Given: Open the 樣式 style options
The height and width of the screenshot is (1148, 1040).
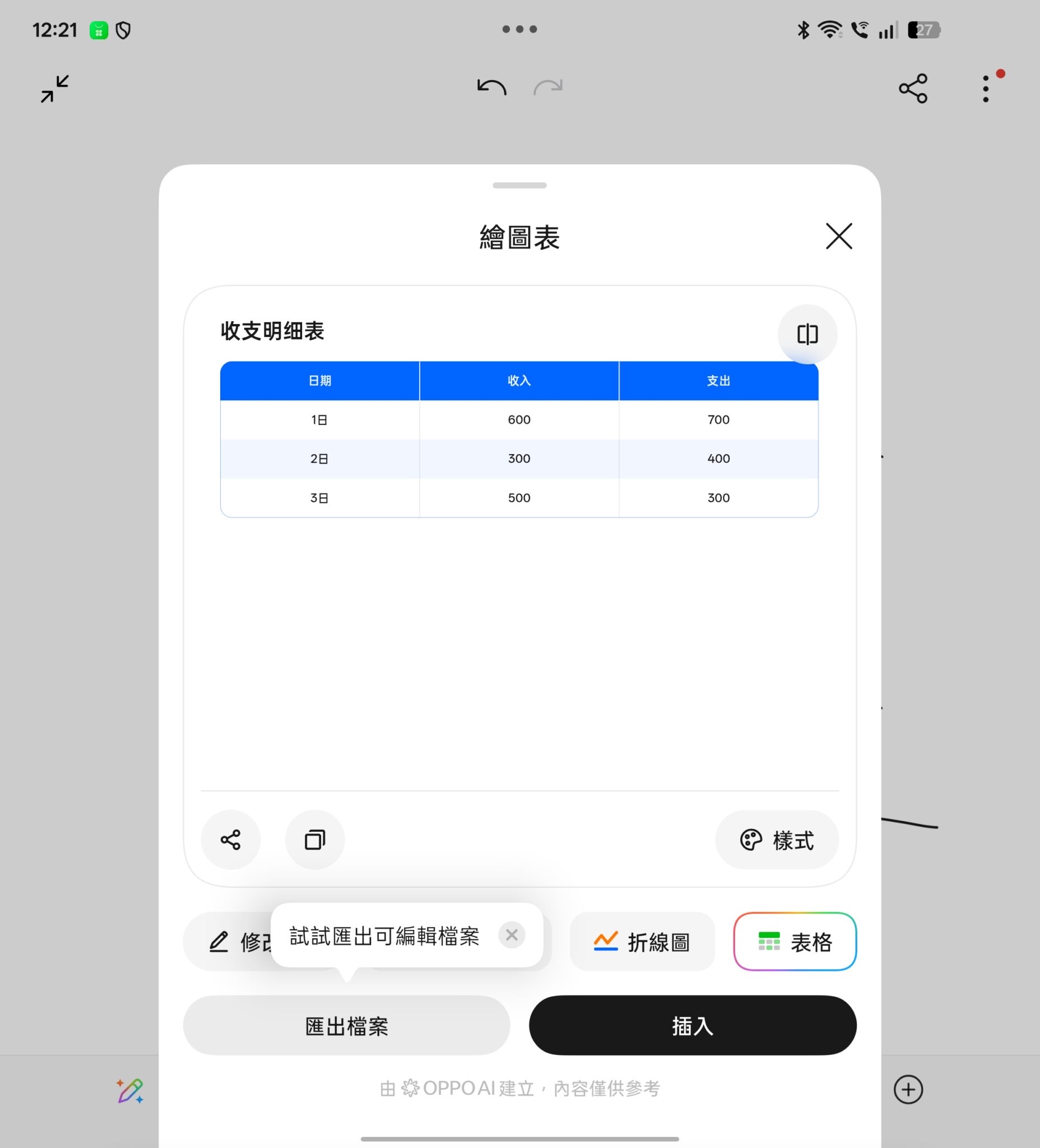Looking at the screenshot, I should 777,840.
